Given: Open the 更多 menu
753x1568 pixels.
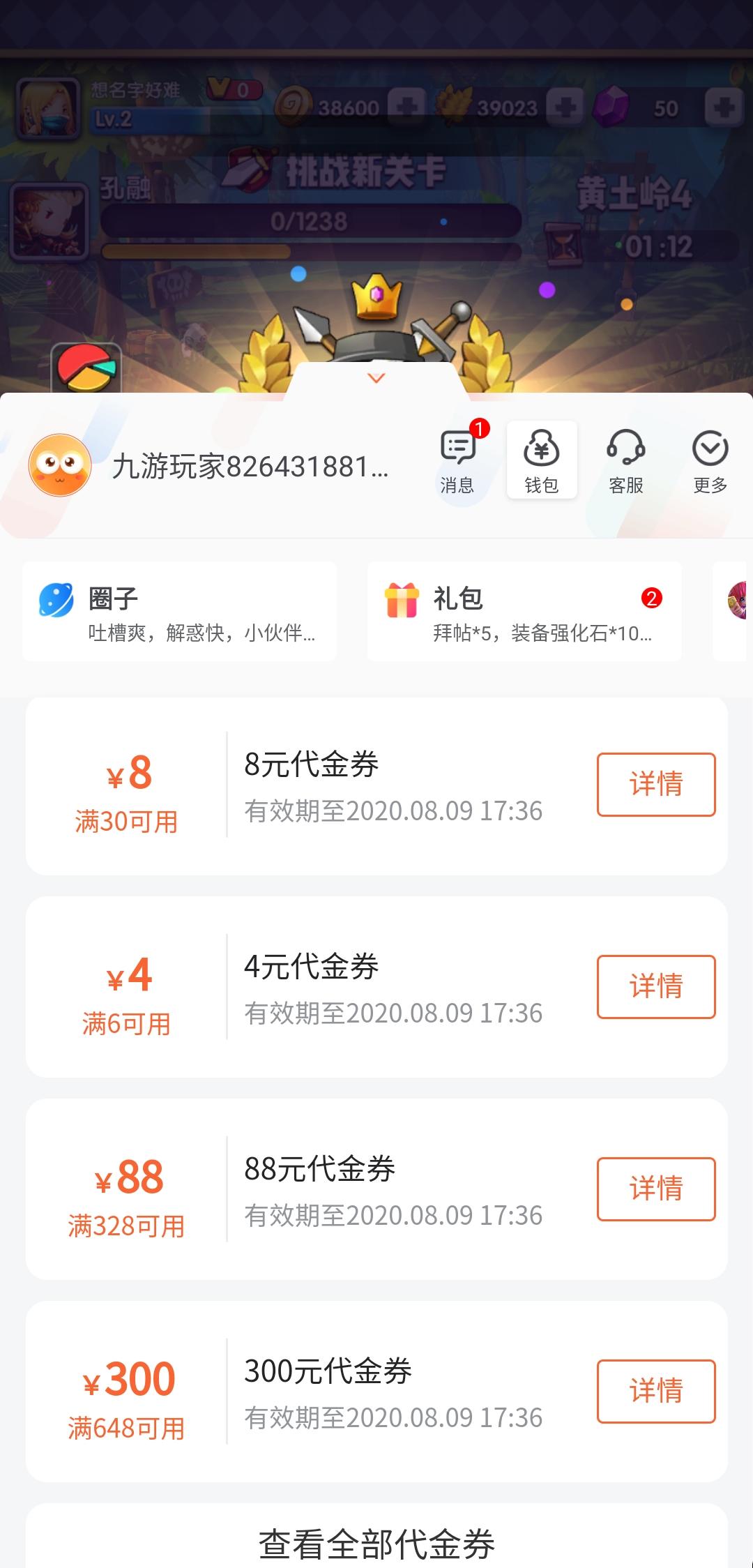Looking at the screenshot, I should point(710,461).
